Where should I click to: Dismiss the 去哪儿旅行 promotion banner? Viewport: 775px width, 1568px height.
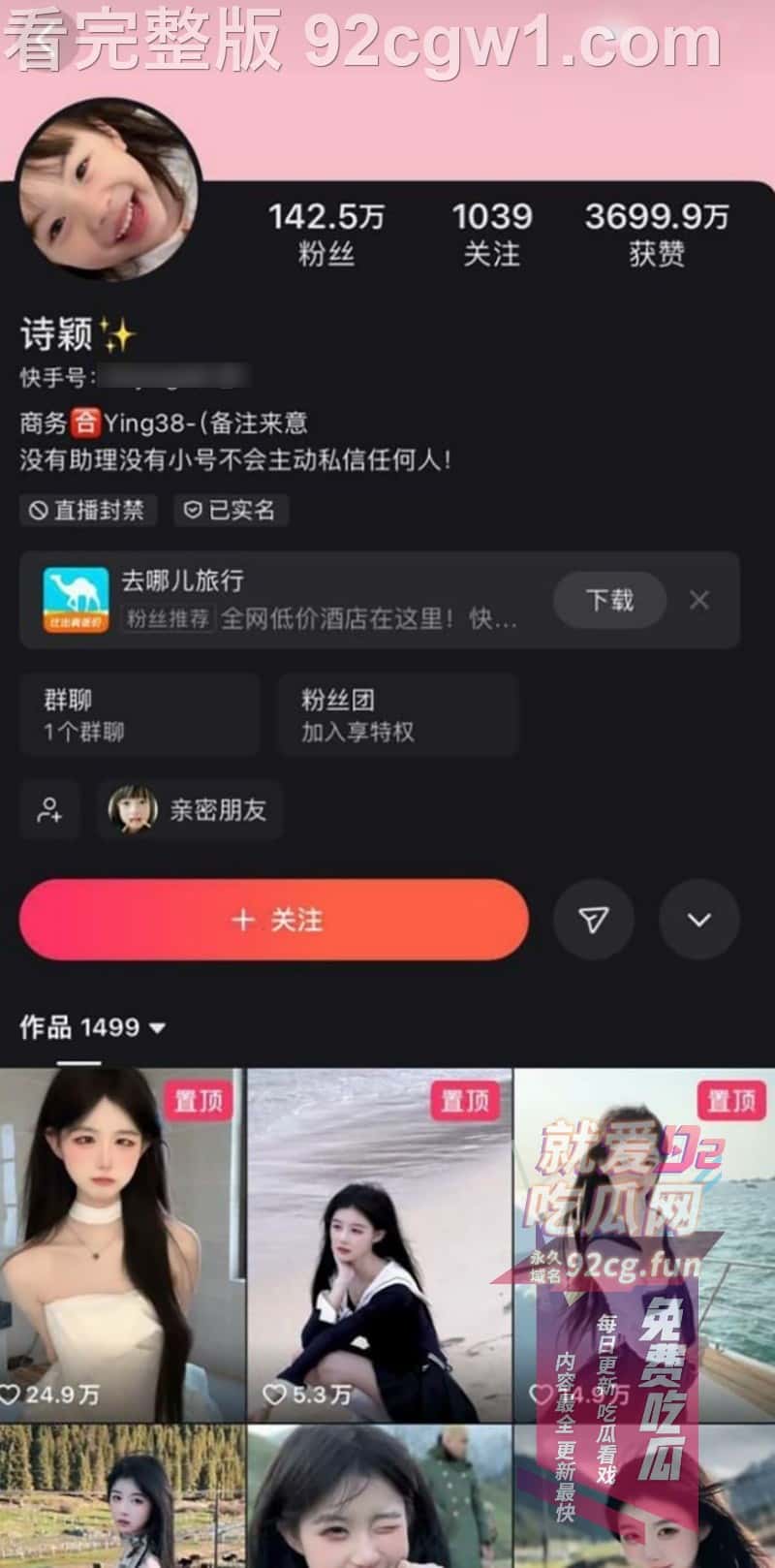[x=699, y=600]
